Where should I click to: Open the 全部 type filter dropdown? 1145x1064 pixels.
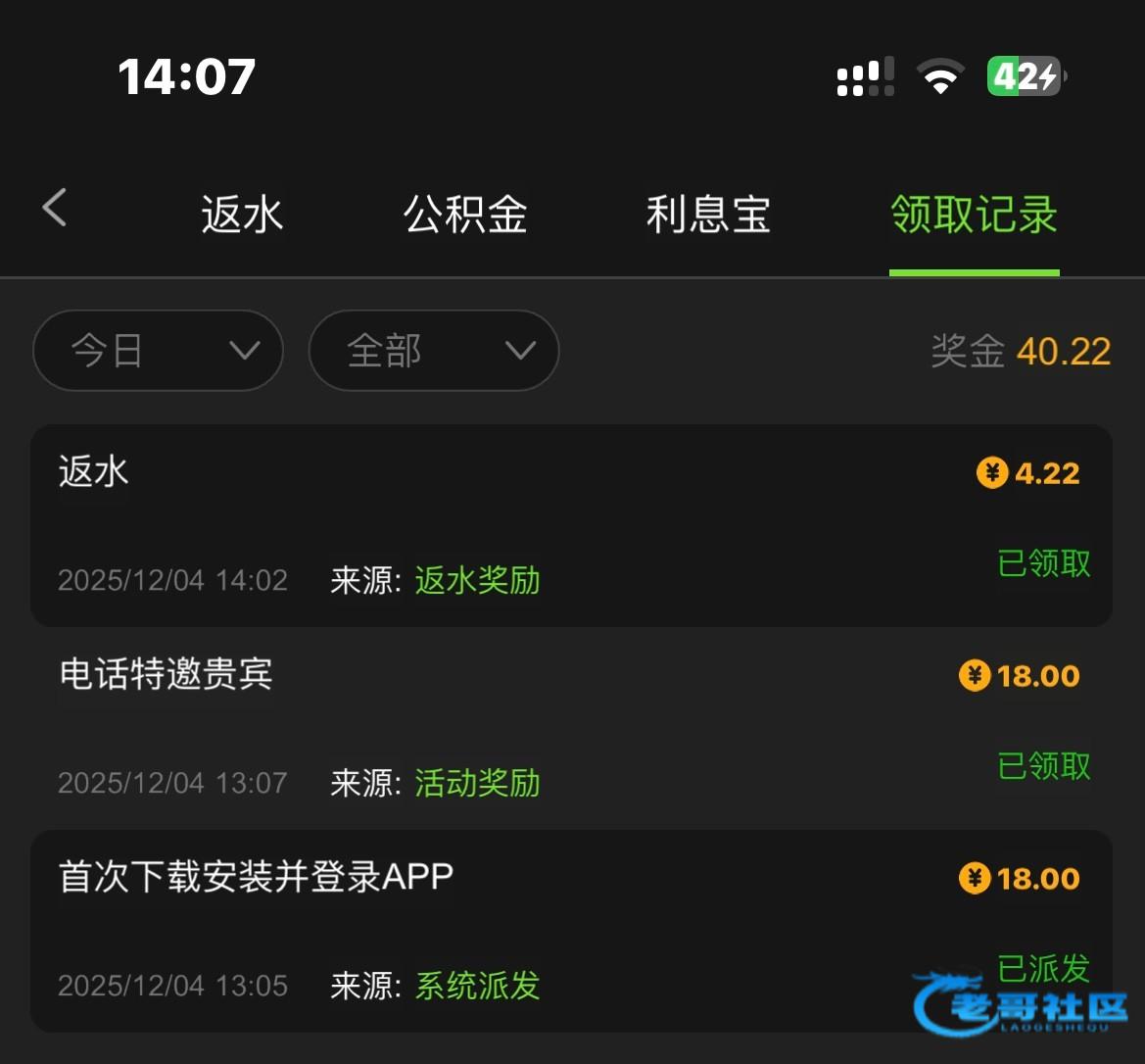pyautogui.click(x=434, y=351)
